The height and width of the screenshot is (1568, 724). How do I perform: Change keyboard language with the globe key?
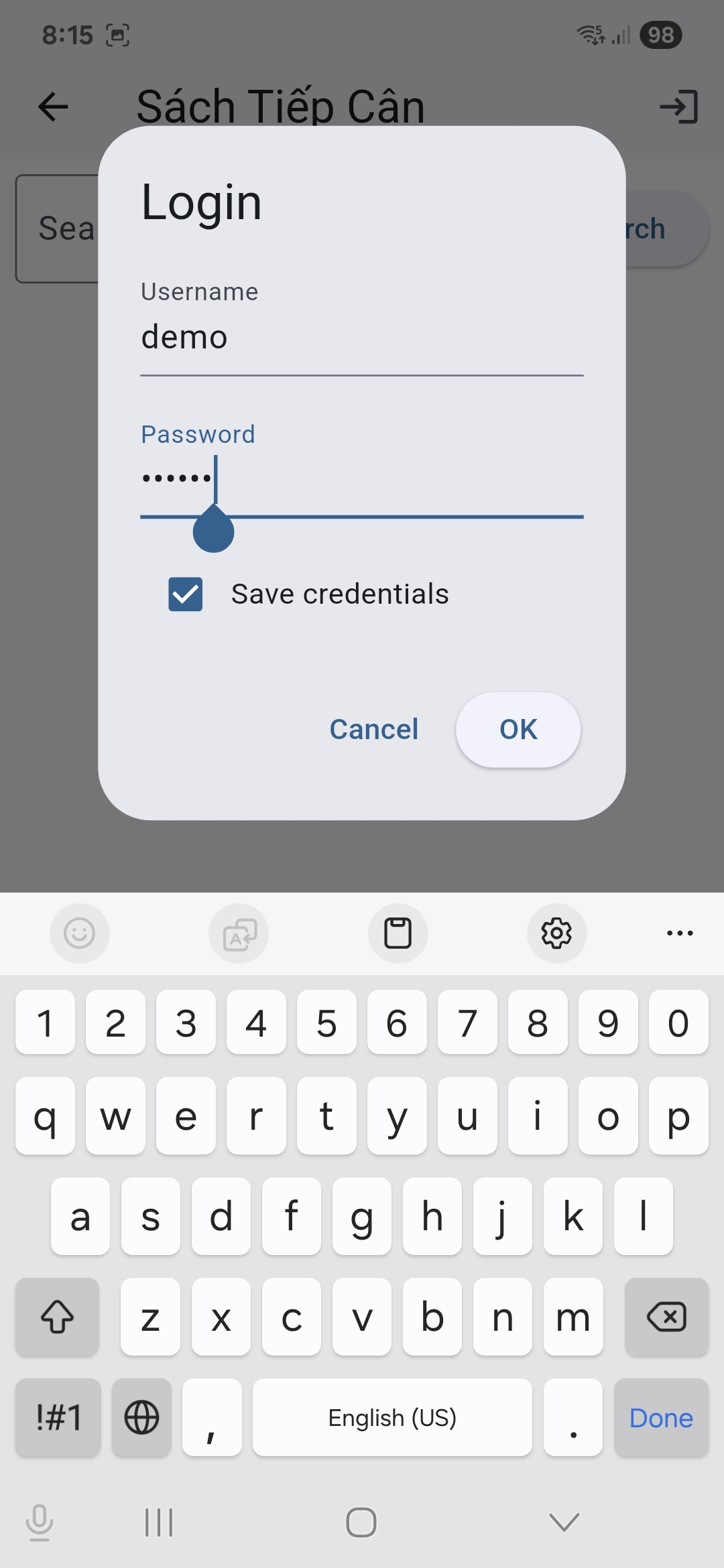[141, 1418]
